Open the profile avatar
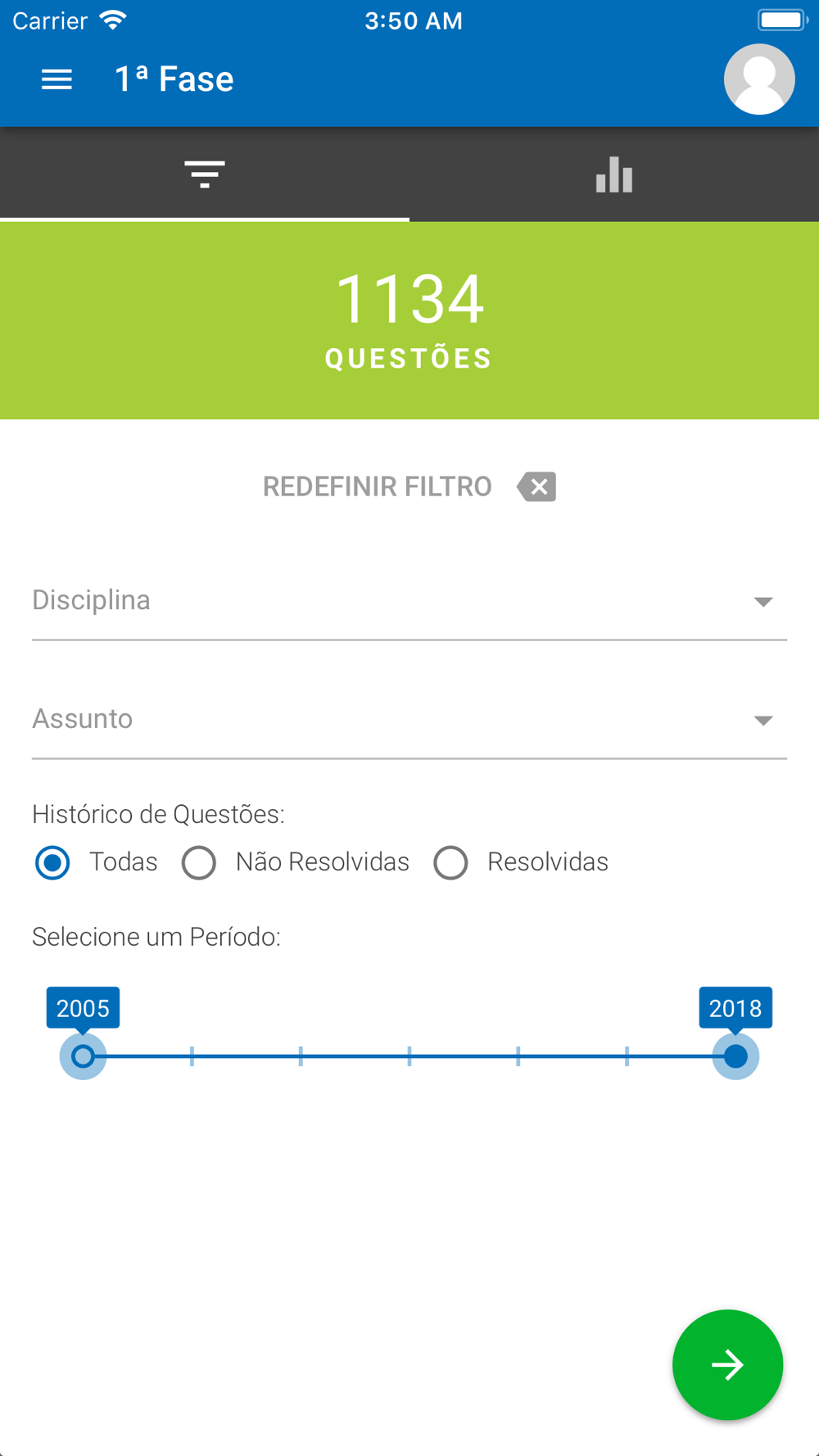Viewport: 819px width, 1456px height. tap(759, 79)
